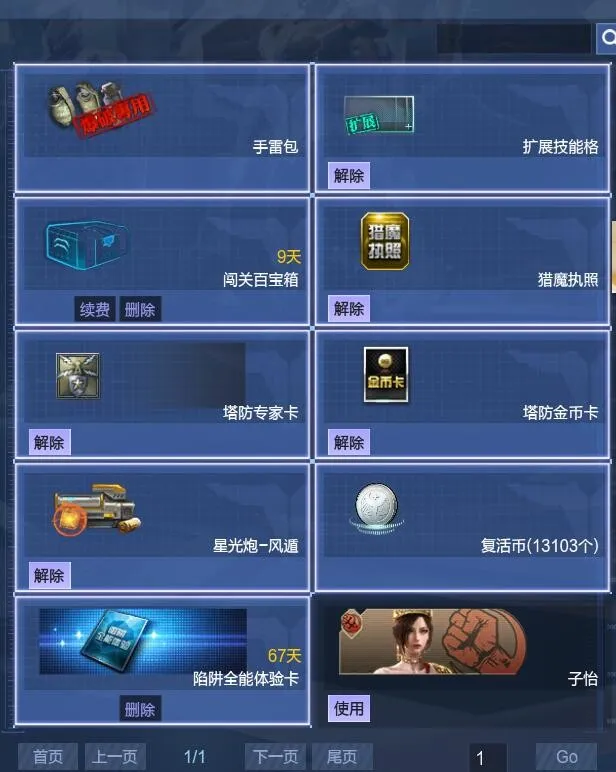Edit the page number field

click(488, 757)
